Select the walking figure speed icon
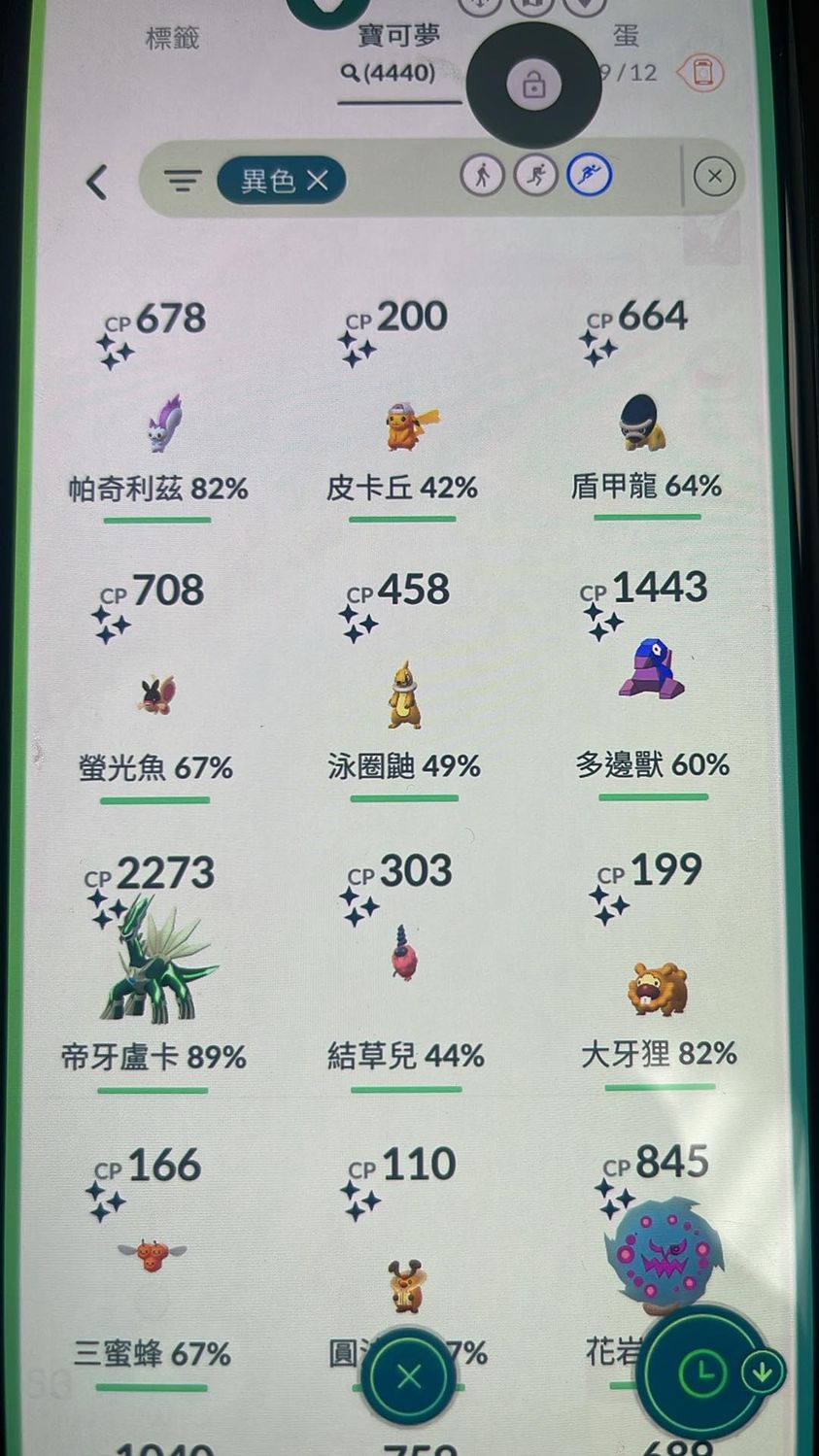Viewport: 819px width, 1456px height. (482, 176)
